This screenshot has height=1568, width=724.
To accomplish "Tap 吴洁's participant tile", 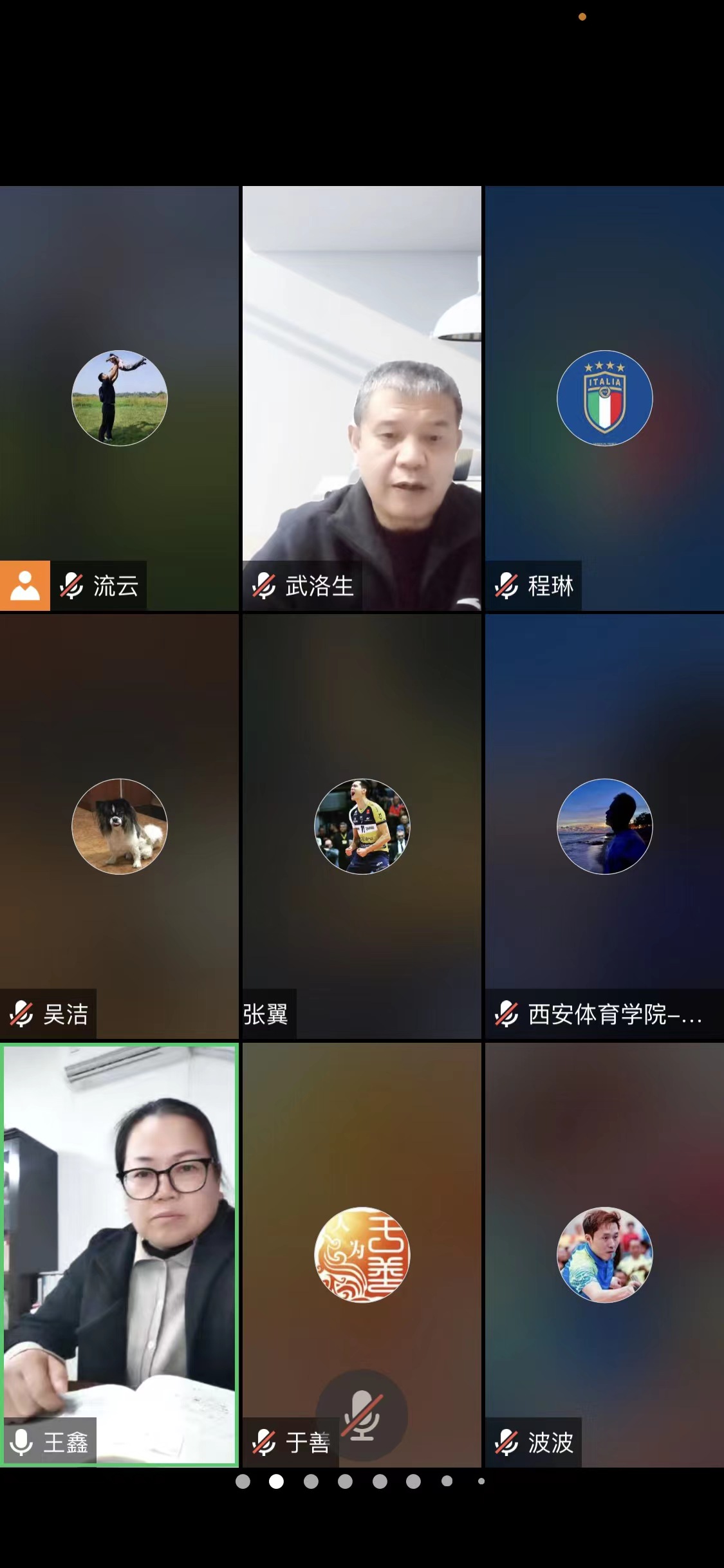I will pyautogui.click(x=119, y=826).
